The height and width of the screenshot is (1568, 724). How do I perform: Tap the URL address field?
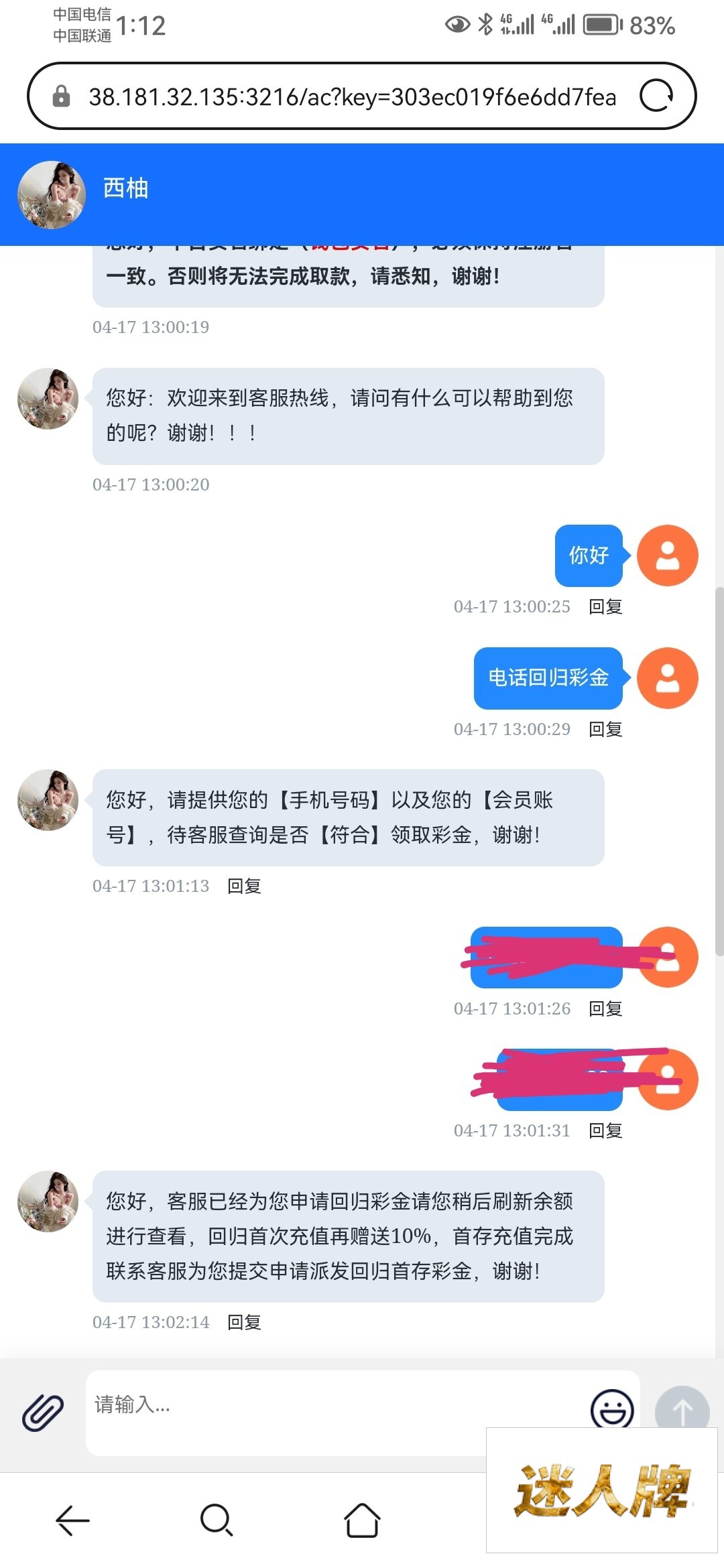352,97
